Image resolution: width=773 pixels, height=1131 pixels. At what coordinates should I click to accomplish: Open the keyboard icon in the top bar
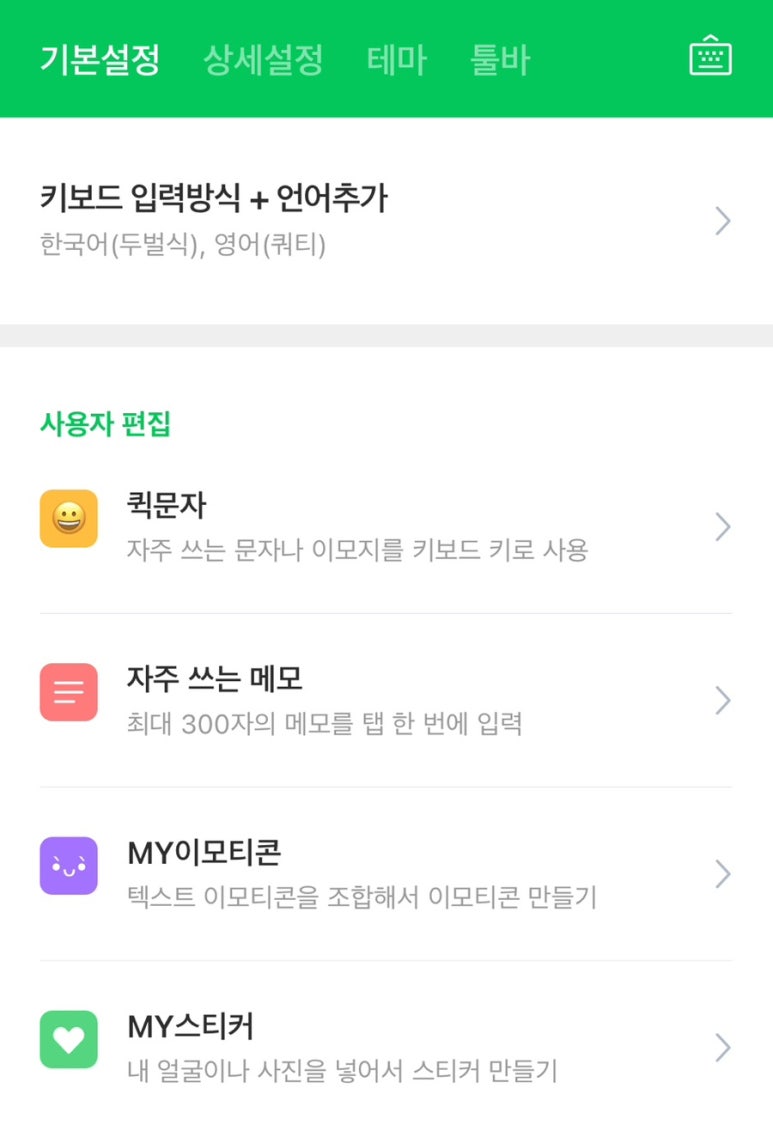tap(710, 57)
